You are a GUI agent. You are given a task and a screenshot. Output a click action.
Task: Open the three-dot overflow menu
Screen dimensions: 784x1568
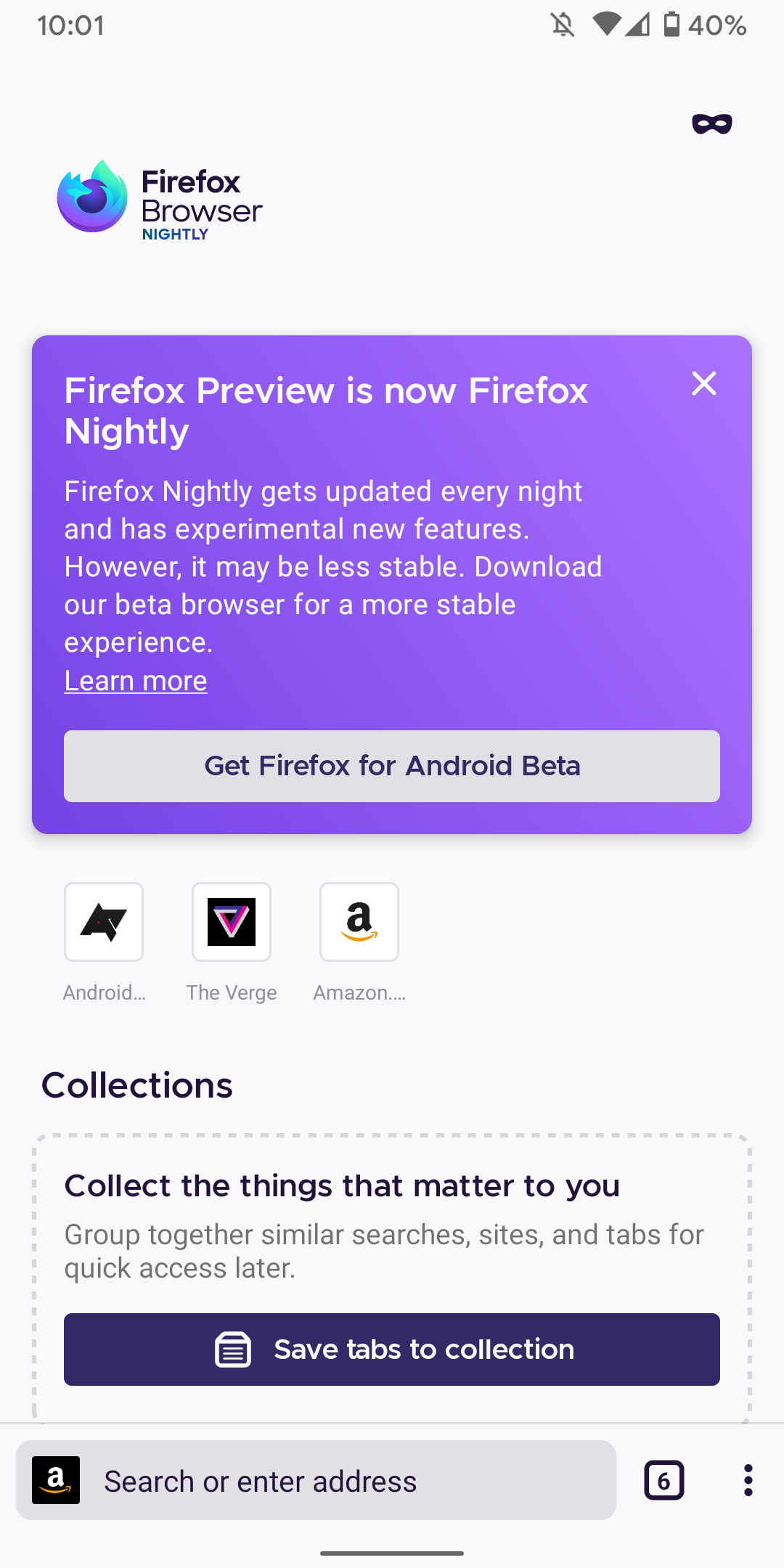pyautogui.click(x=747, y=1480)
